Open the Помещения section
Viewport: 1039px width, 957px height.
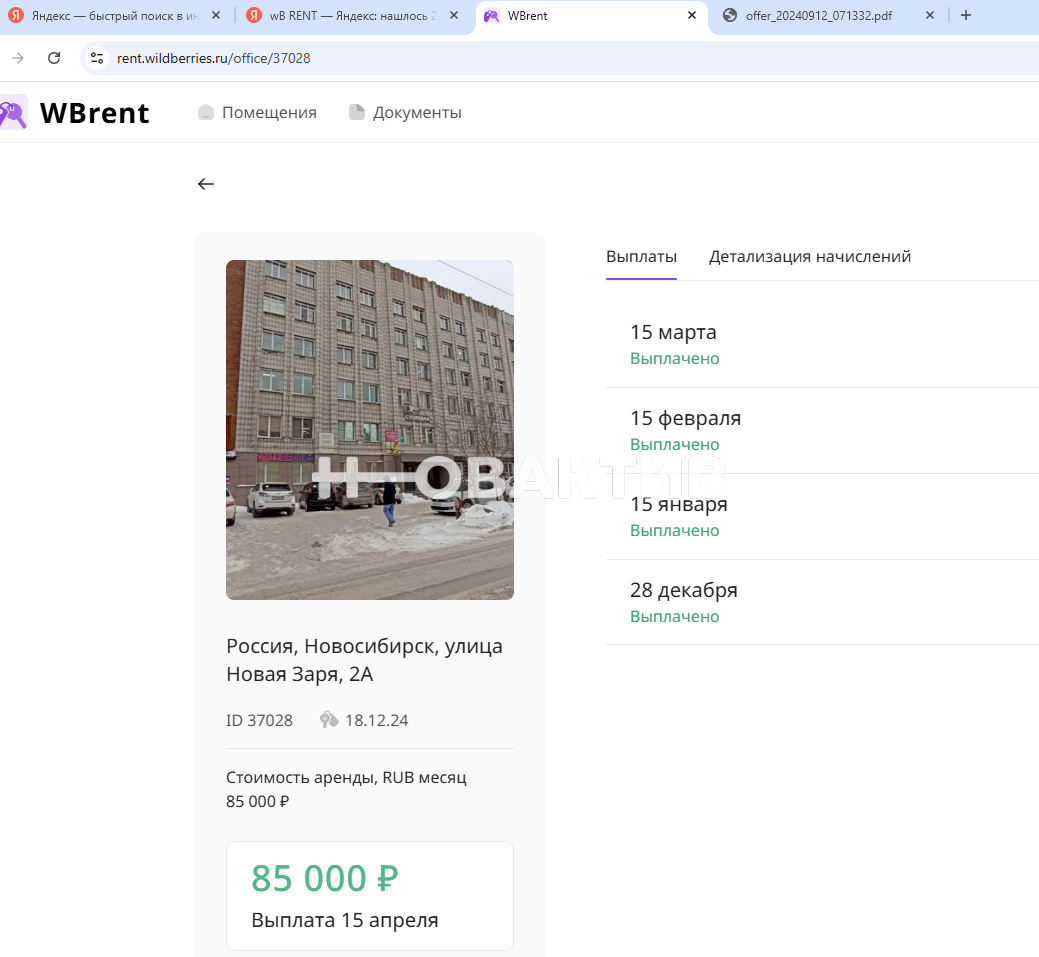(x=257, y=113)
